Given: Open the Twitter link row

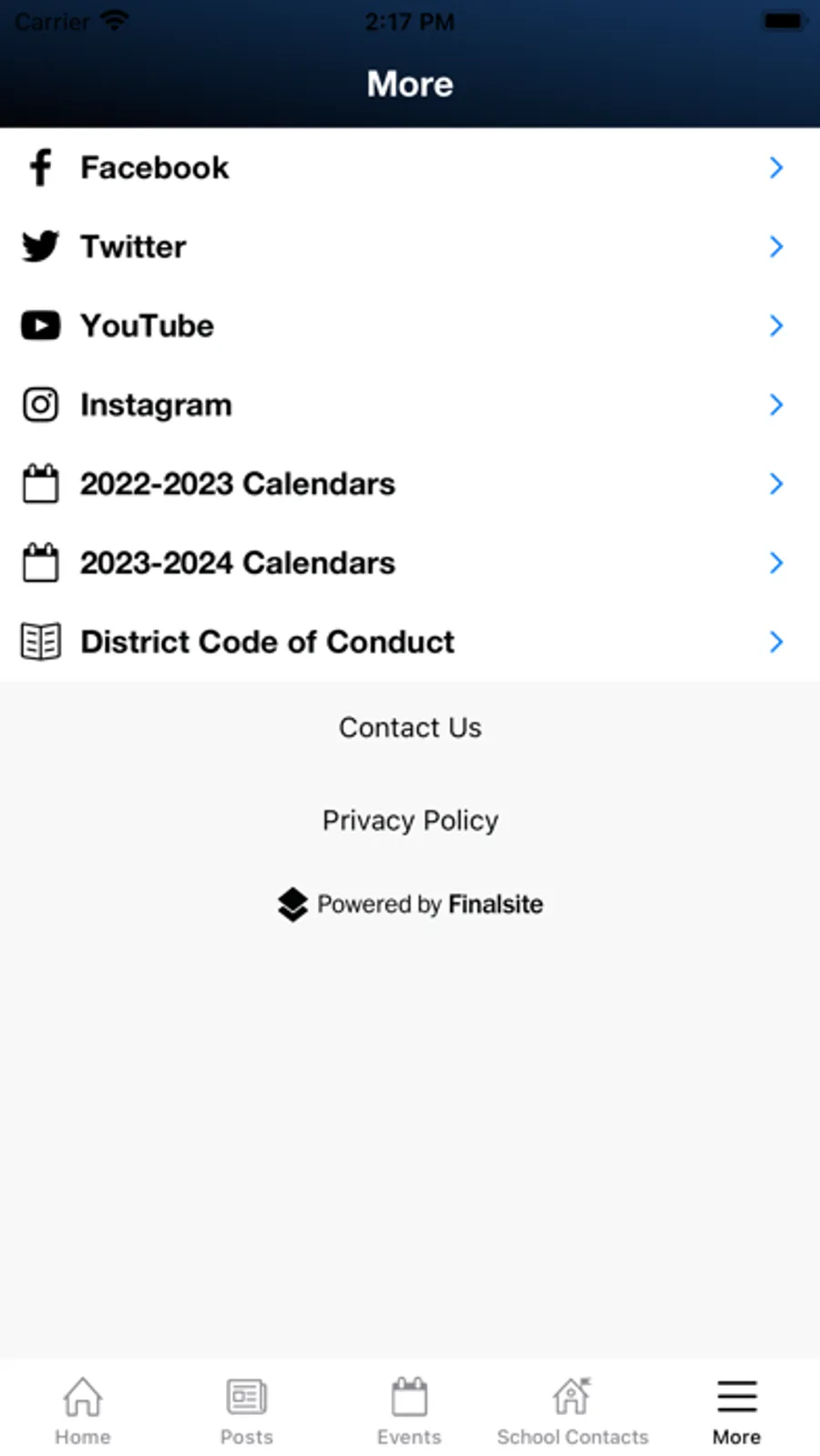Looking at the screenshot, I should coord(410,247).
